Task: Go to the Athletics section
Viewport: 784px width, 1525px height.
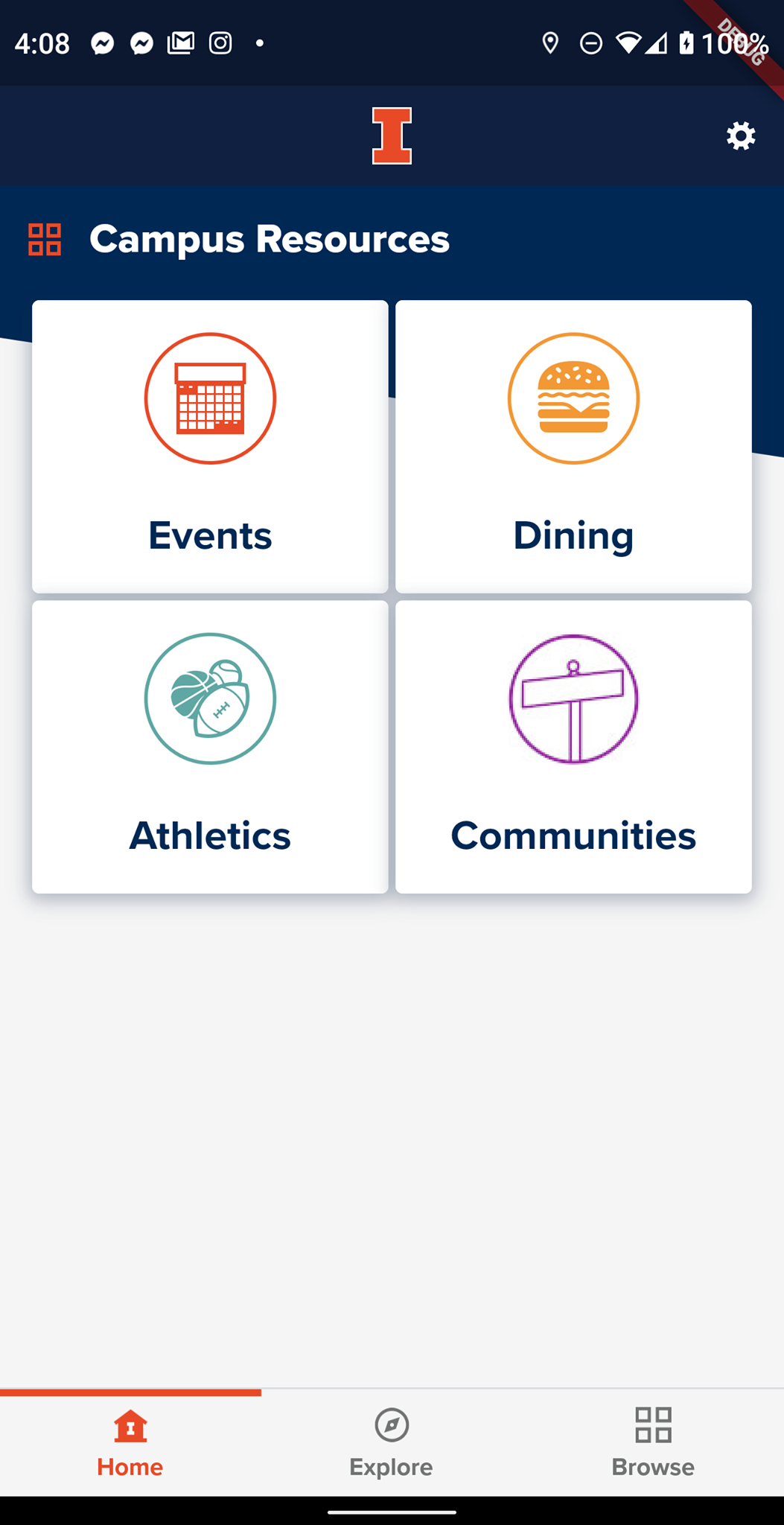Action: click(210, 747)
